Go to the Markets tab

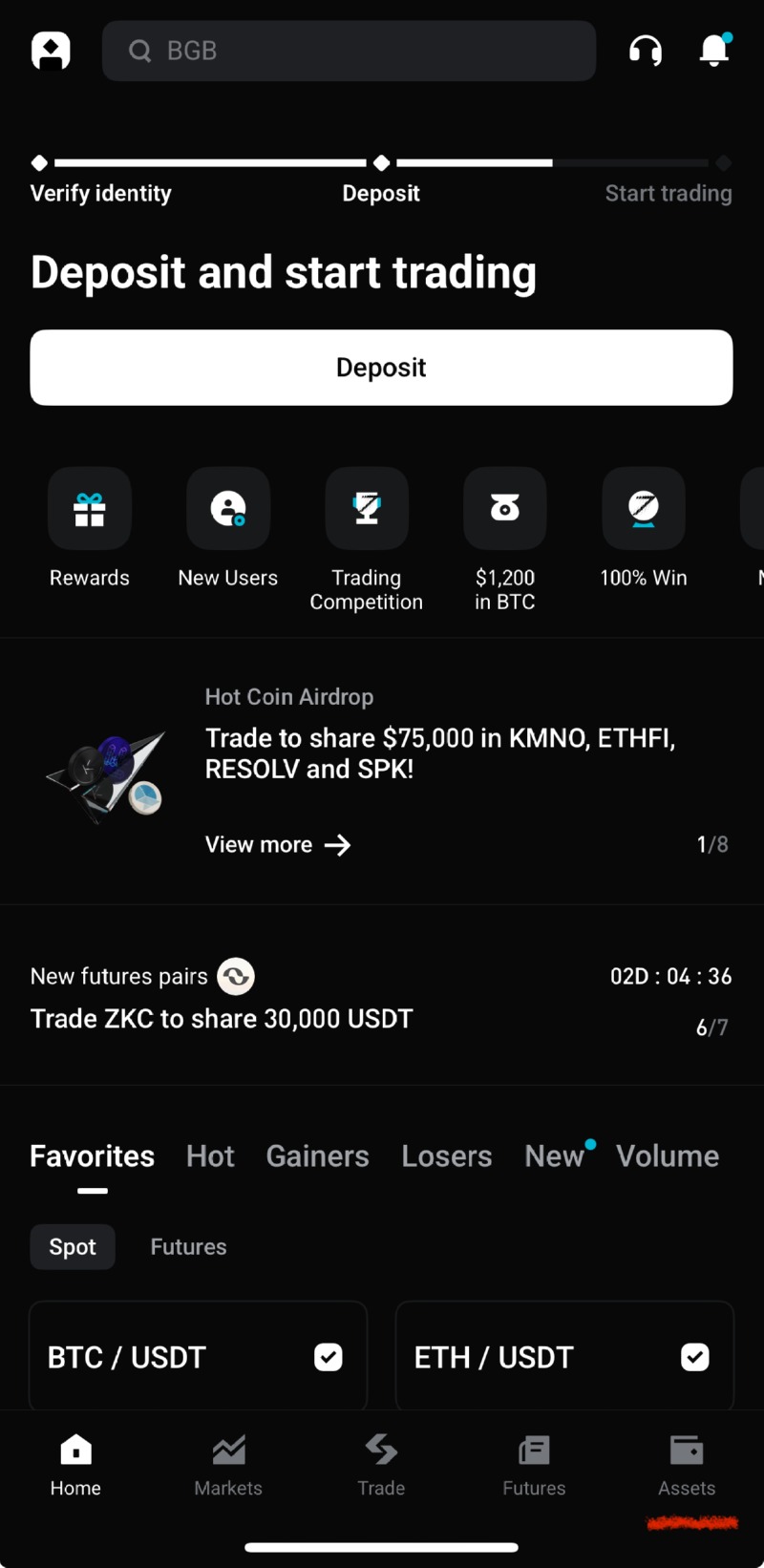(x=228, y=1466)
